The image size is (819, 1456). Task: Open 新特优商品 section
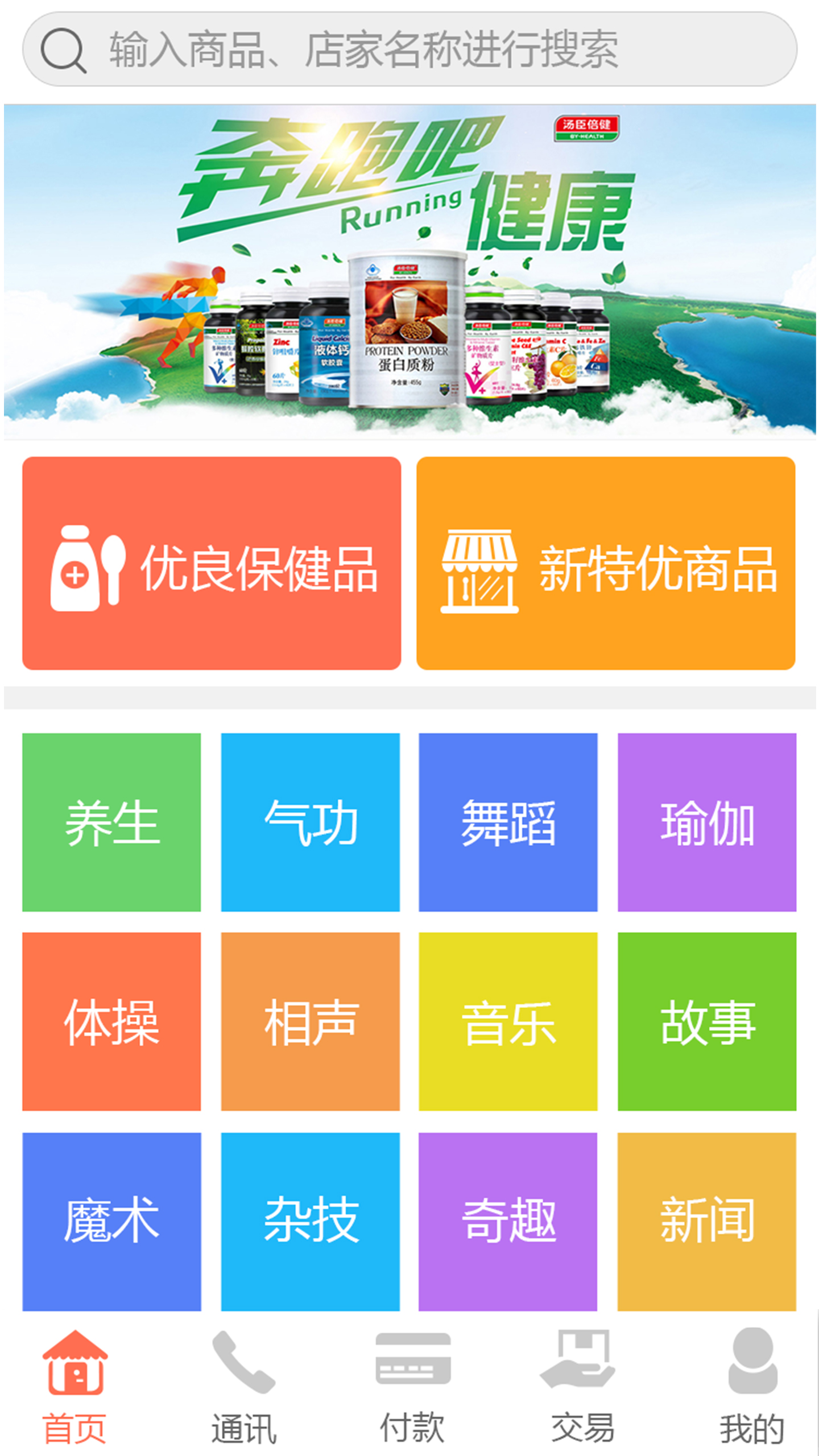pyautogui.click(x=606, y=563)
